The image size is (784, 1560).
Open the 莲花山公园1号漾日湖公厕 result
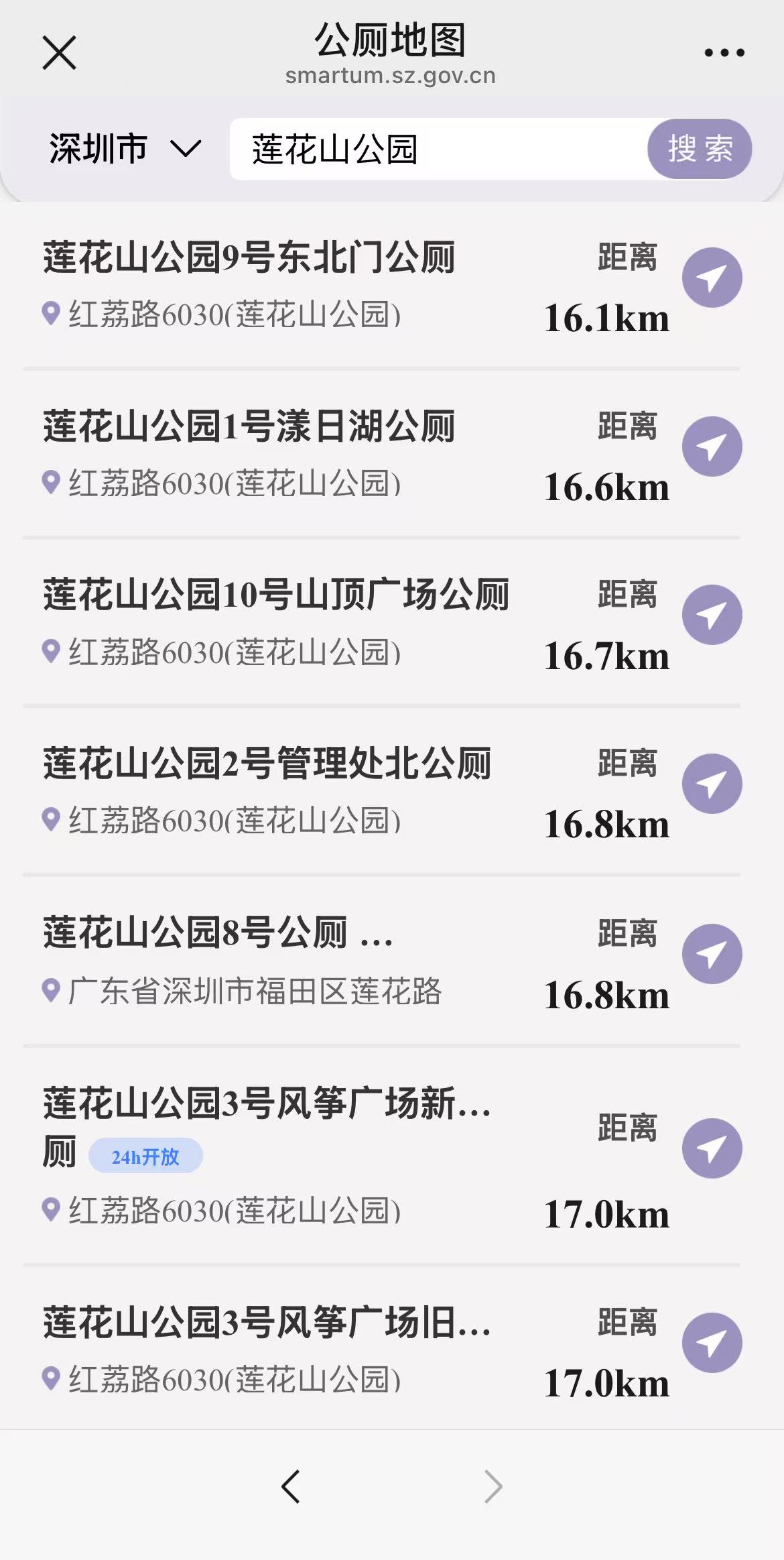click(x=249, y=427)
